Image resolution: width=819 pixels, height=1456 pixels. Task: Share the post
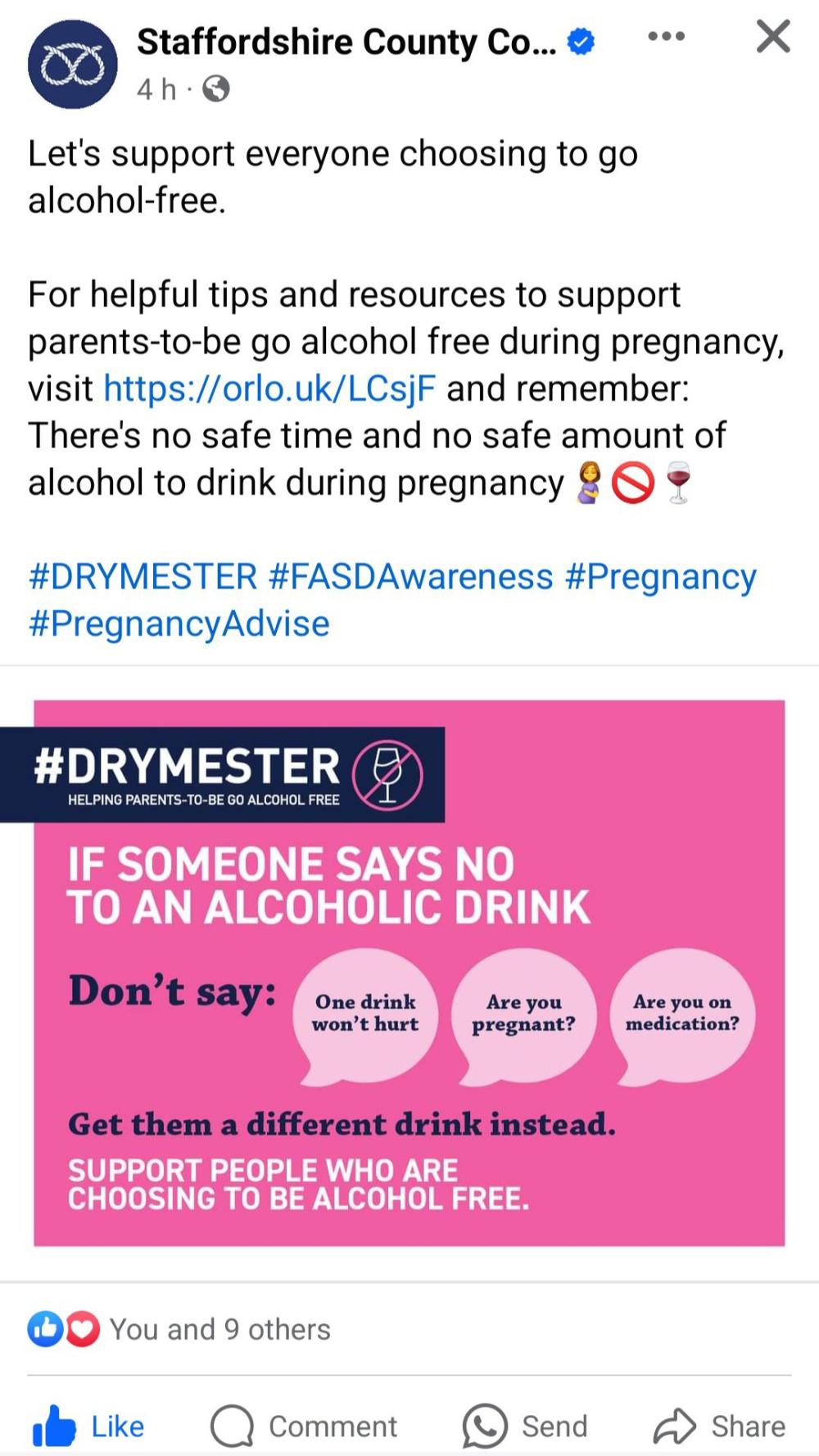pyautogui.click(x=719, y=1427)
